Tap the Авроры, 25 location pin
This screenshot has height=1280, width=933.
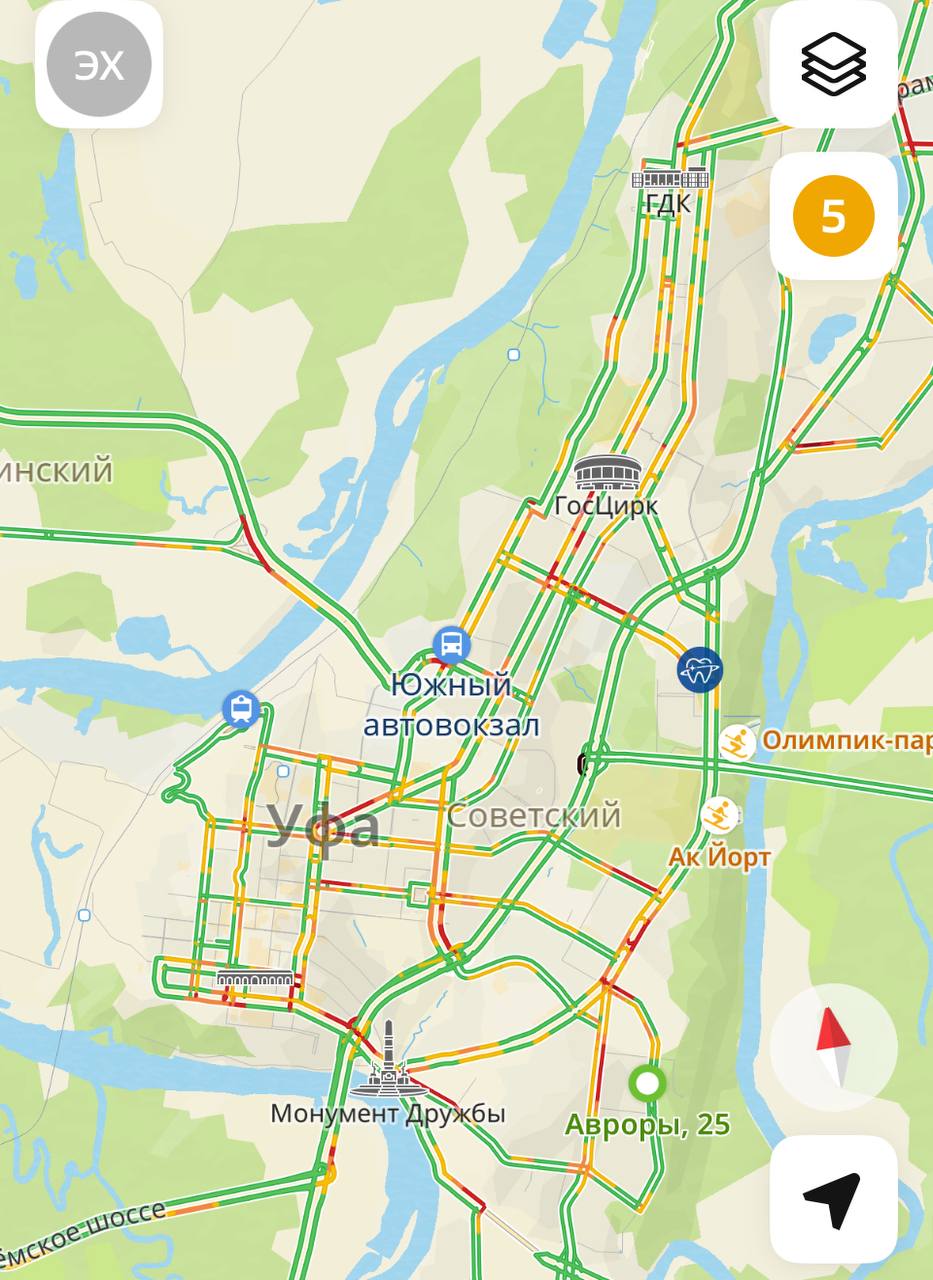point(648,1083)
